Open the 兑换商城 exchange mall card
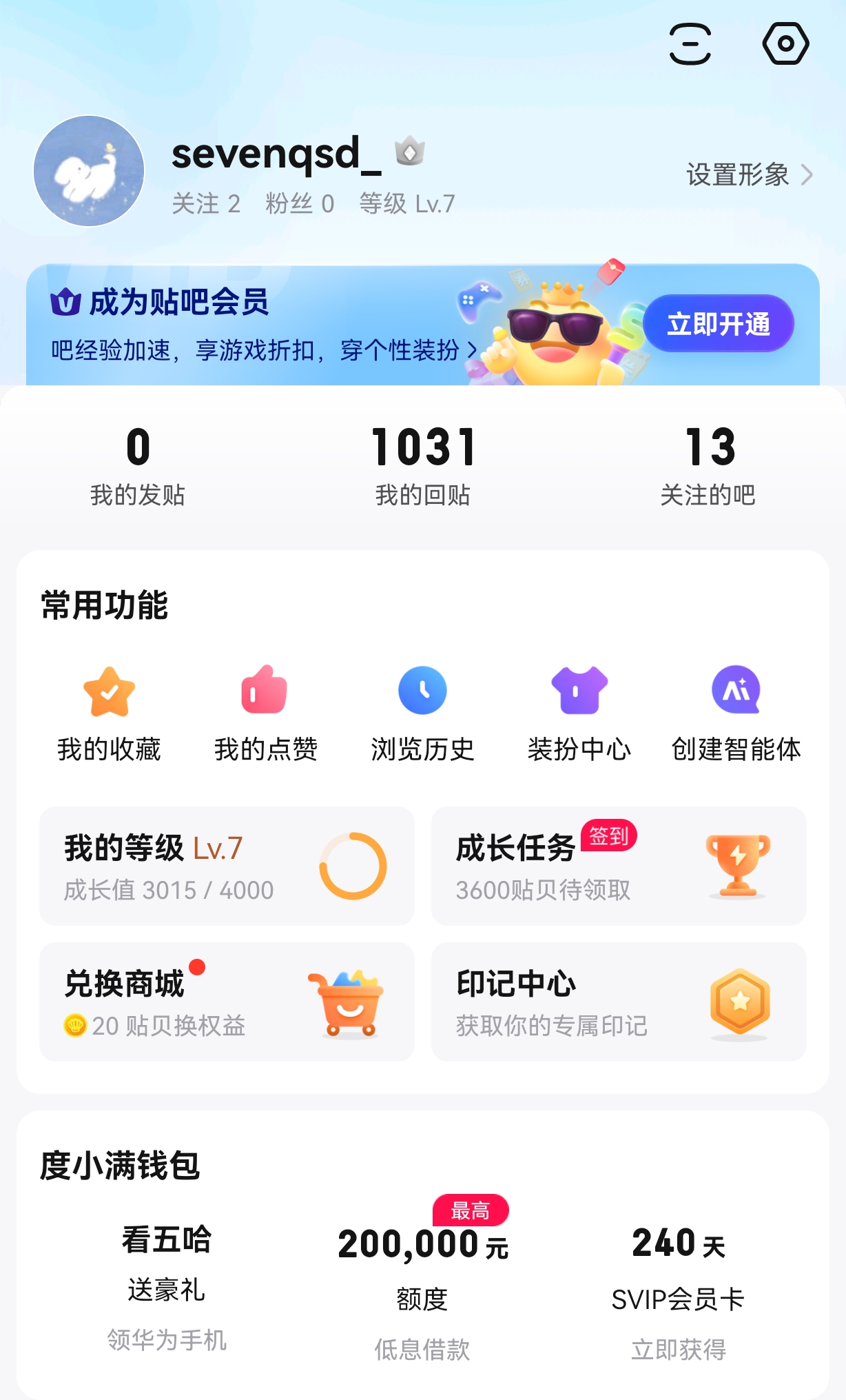 point(227,1002)
